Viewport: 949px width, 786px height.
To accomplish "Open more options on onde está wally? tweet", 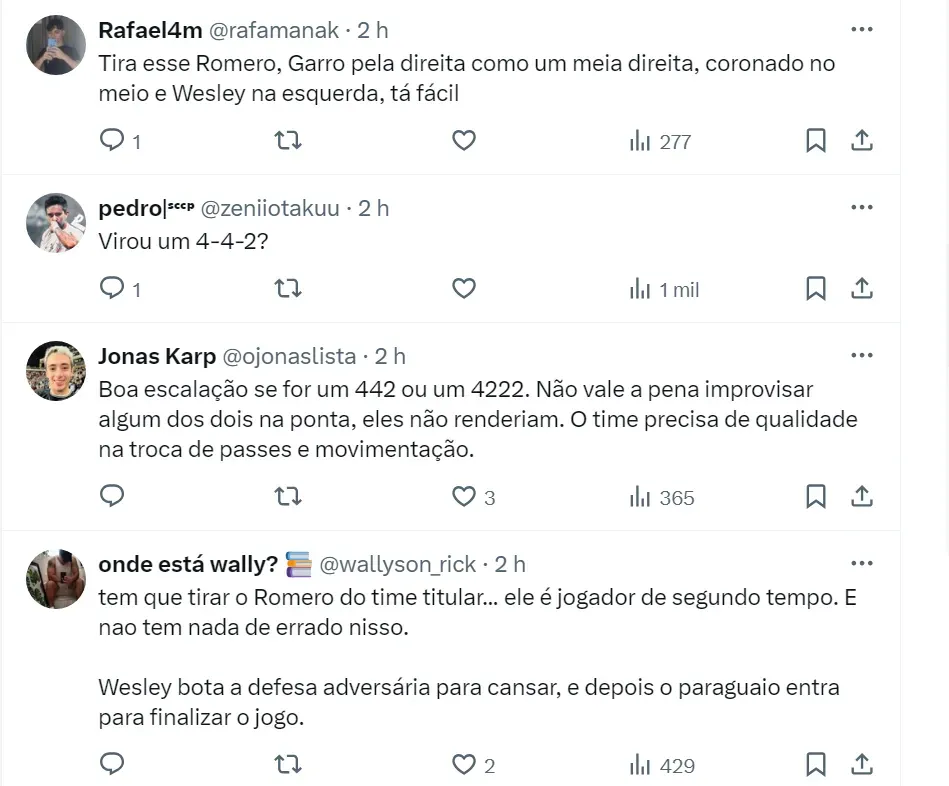I will [x=861, y=564].
